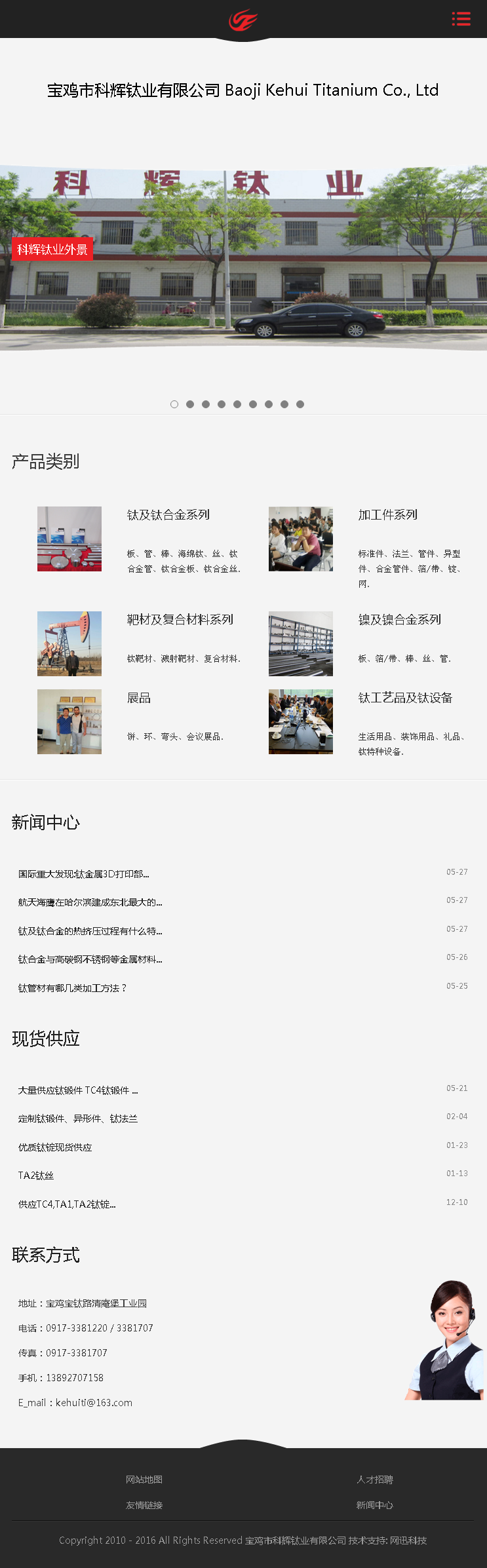Browse the 镍及镍合金系列 category

pyautogui.click(x=399, y=620)
